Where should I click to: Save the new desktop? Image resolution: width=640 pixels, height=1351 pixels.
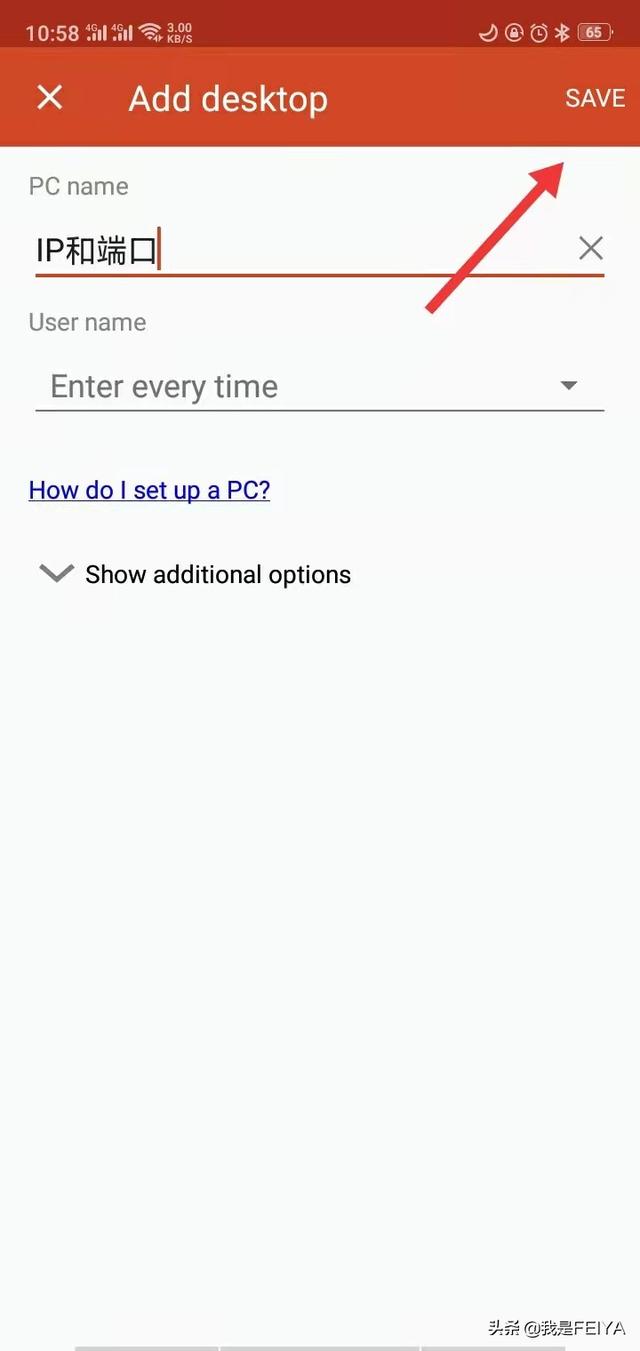point(595,98)
